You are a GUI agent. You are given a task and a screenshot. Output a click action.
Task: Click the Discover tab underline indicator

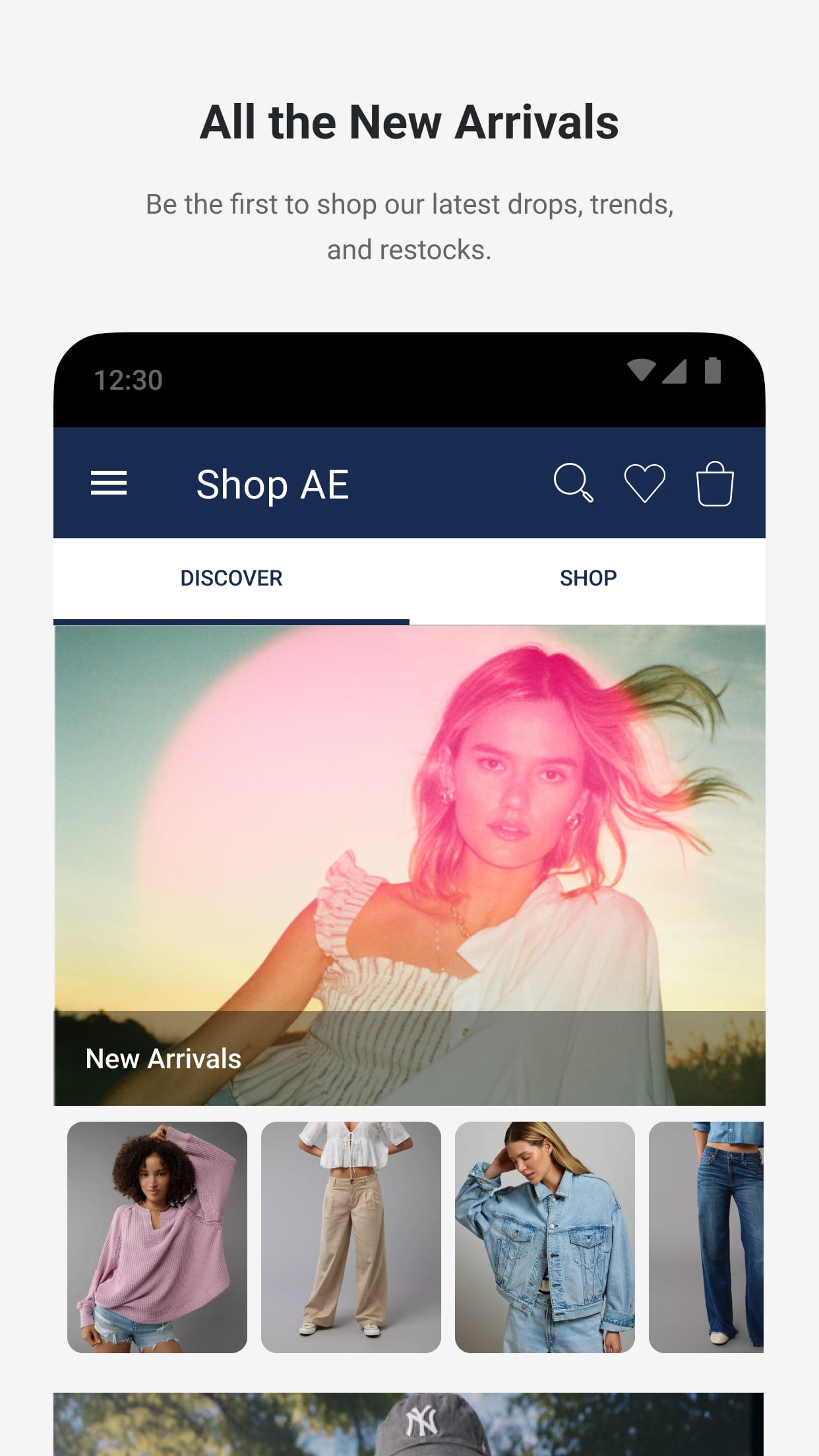tap(232, 619)
